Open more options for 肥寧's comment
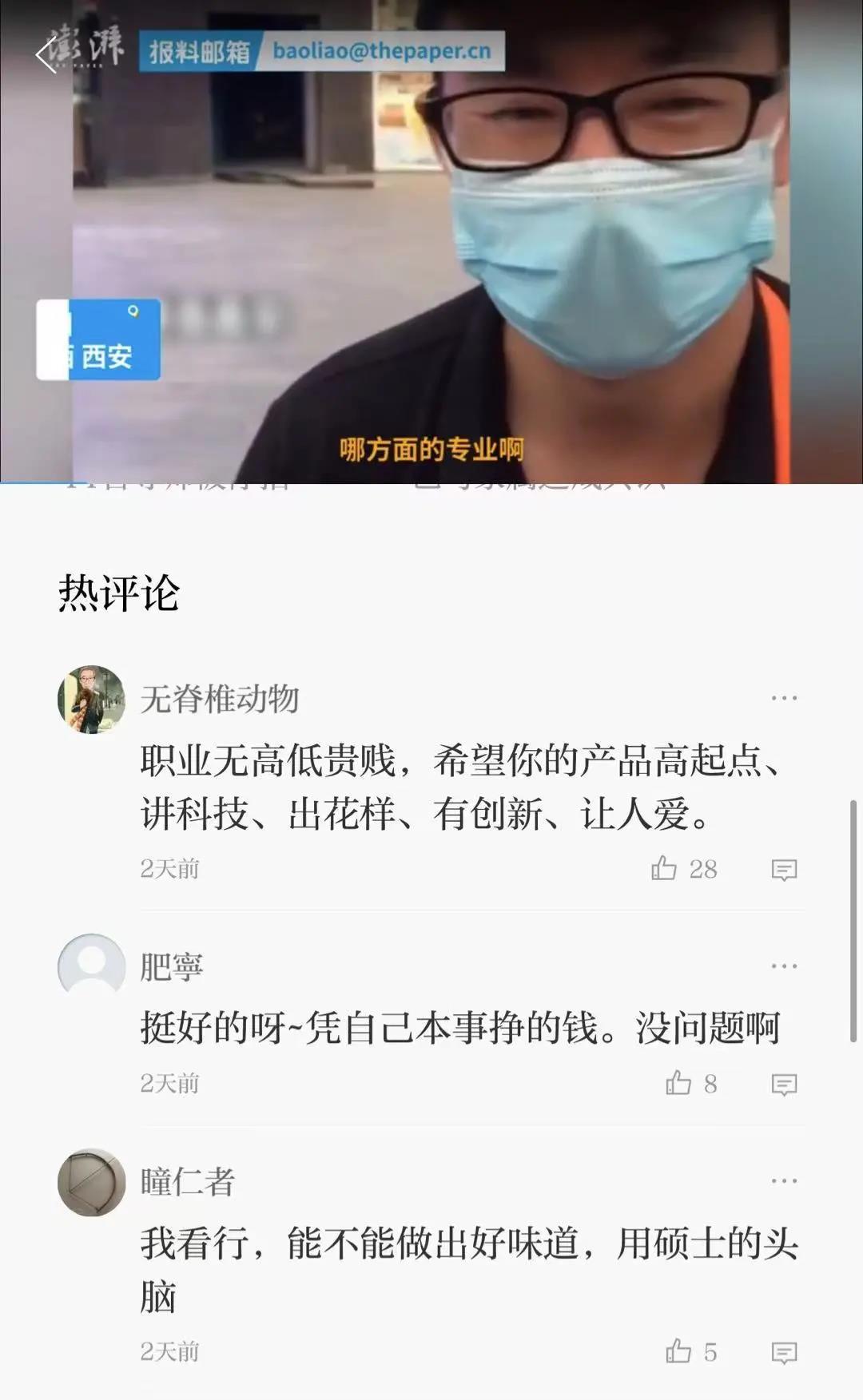 (784, 966)
